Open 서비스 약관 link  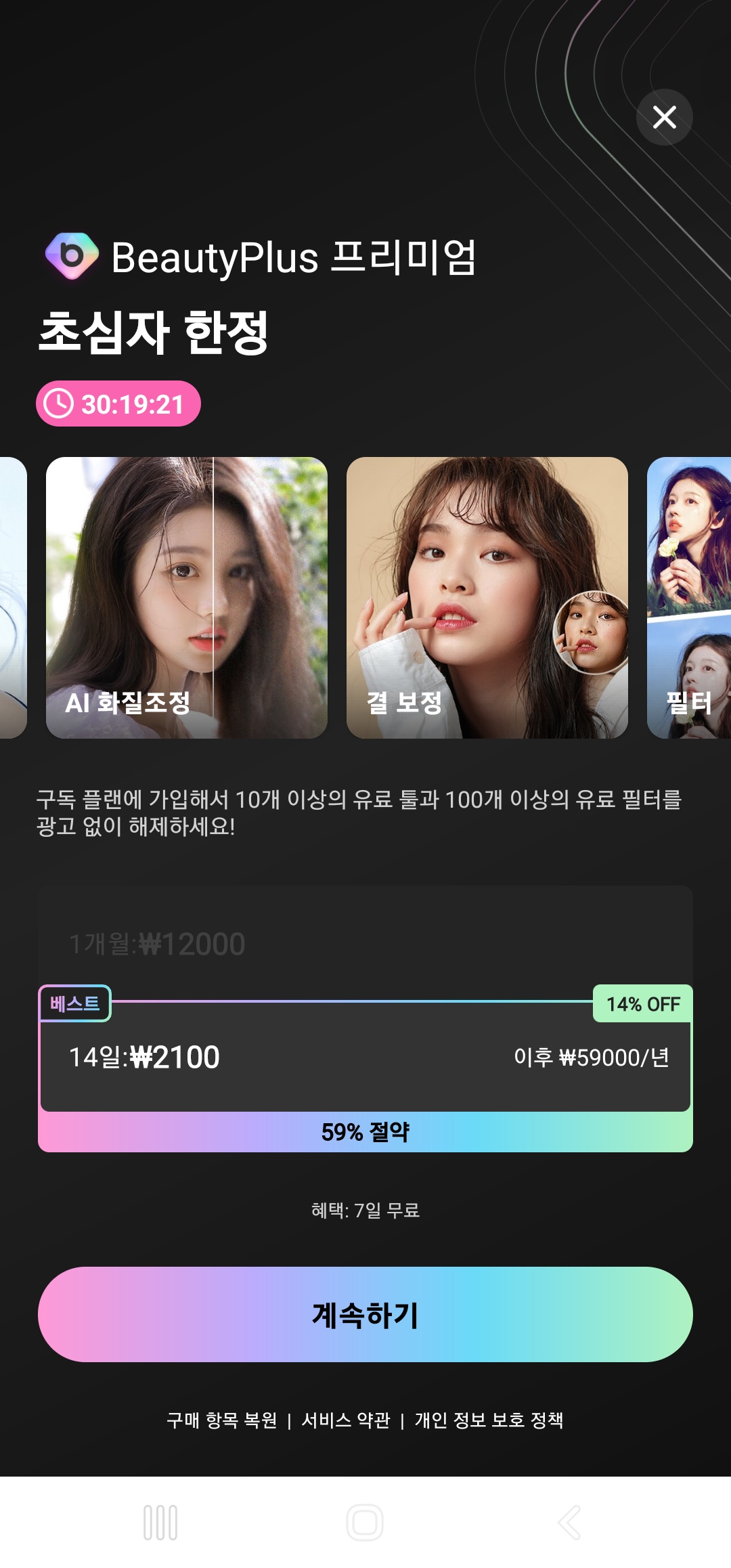point(346,1420)
